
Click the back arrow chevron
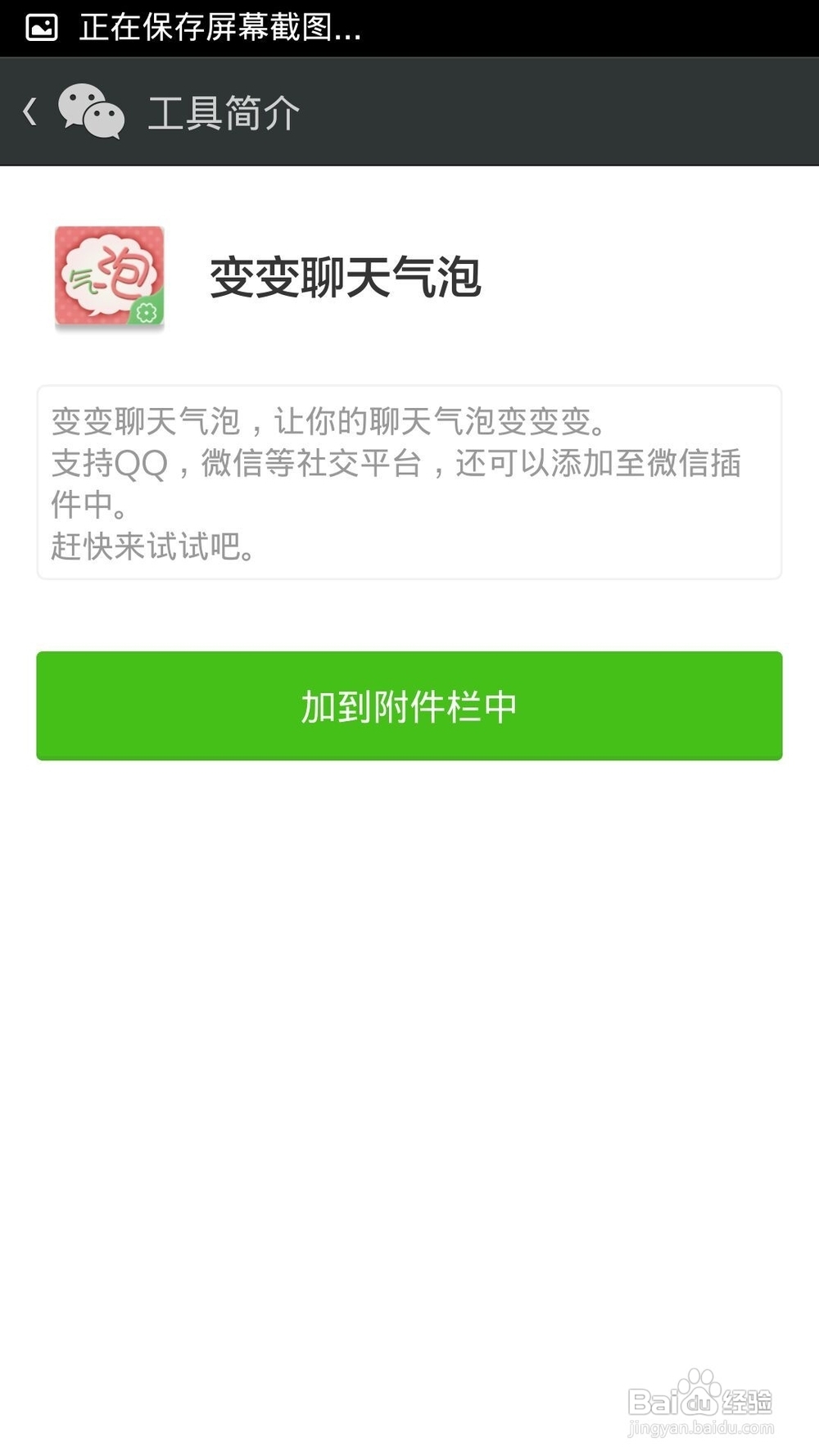point(29,111)
